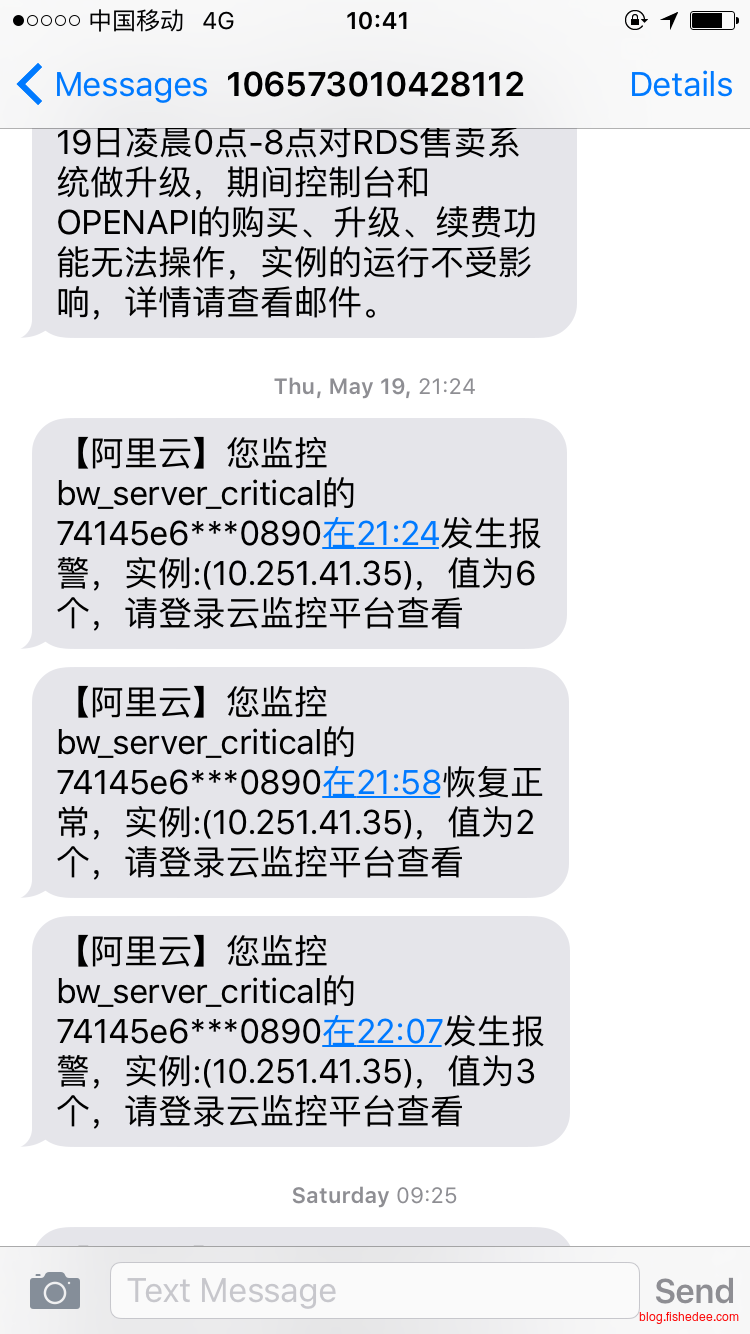
Task: Tap the Send button
Action: tap(693, 1291)
